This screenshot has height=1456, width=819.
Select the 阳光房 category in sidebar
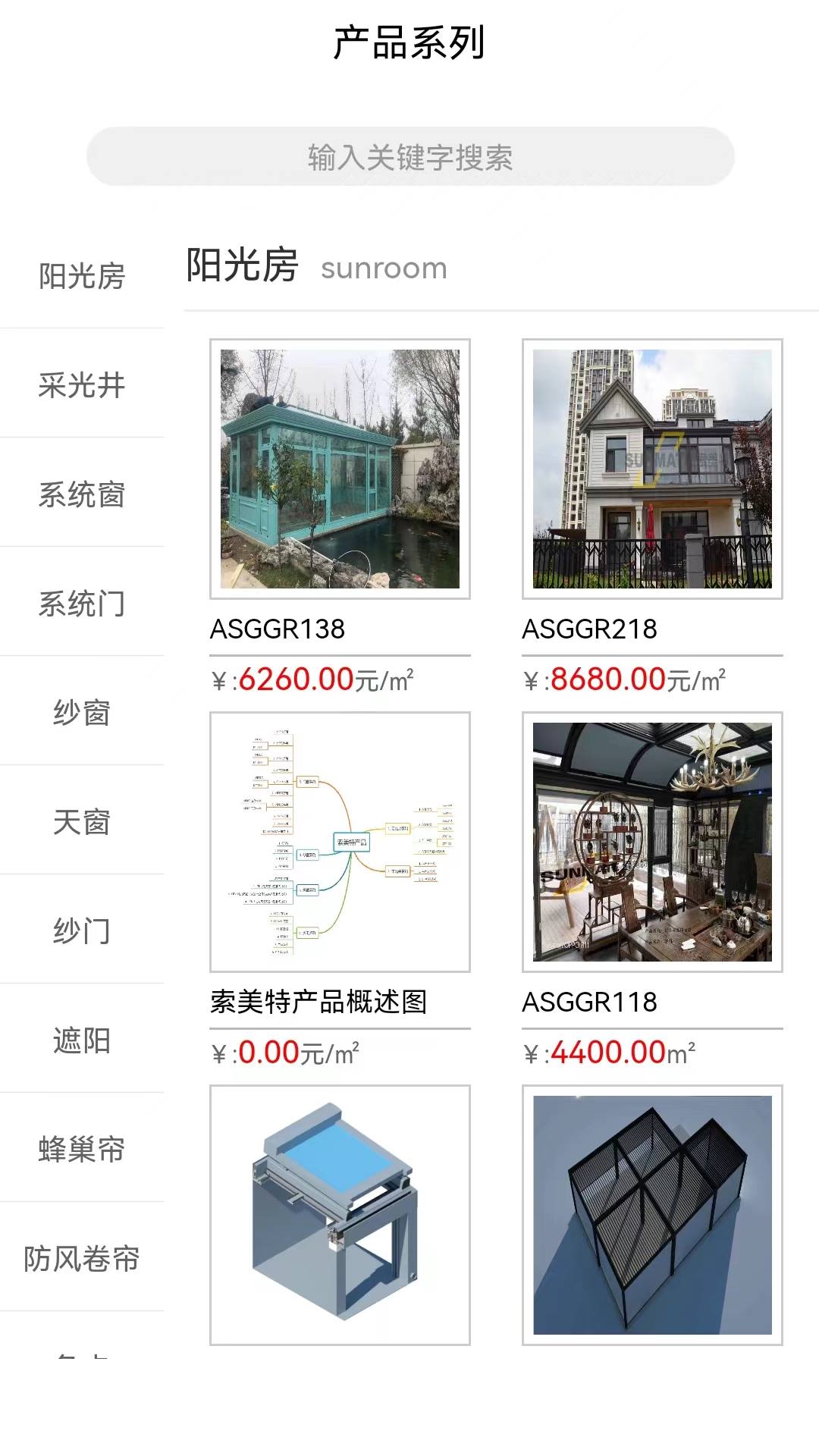[81, 278]
